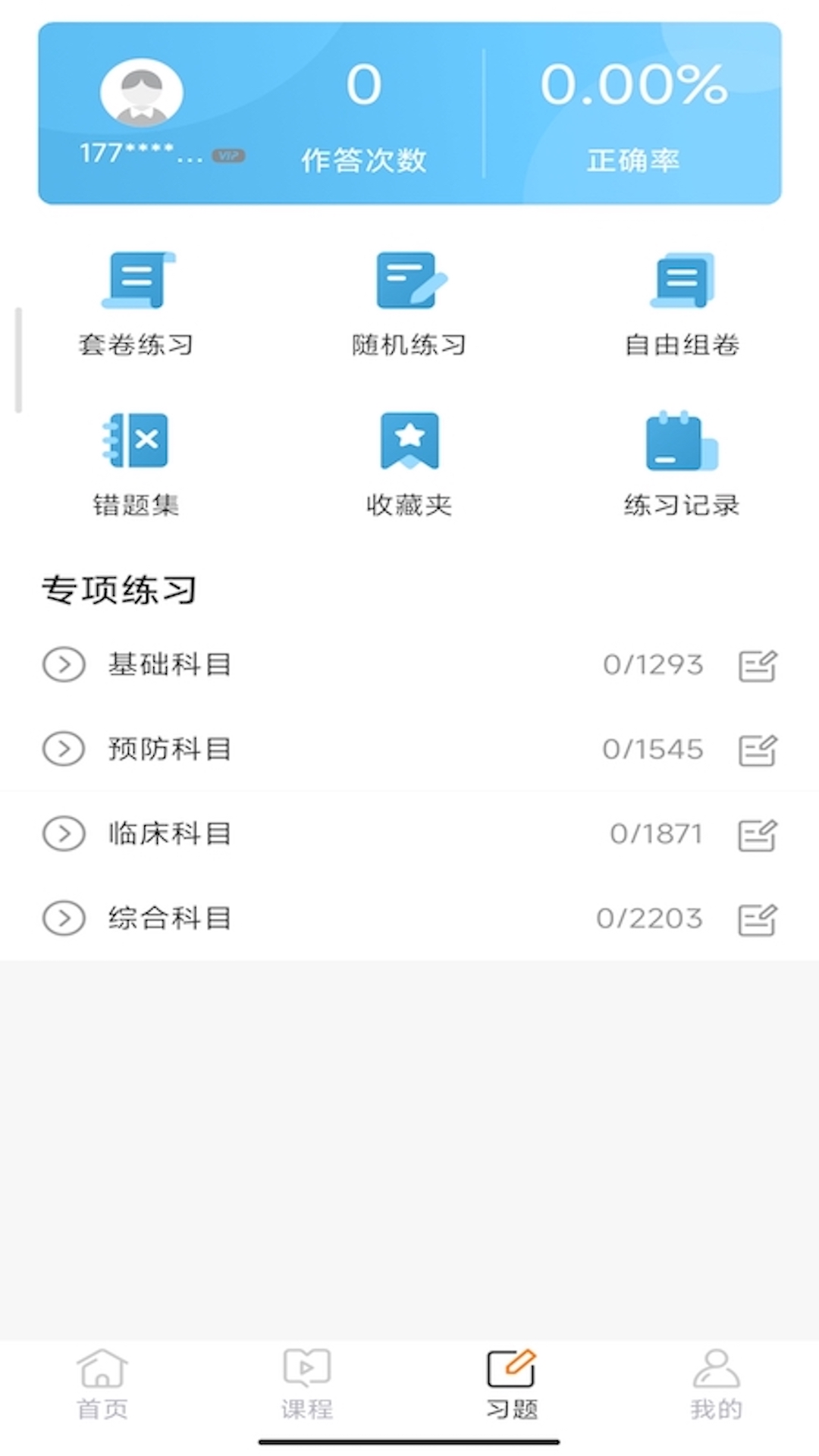Screen dimensions: 819x1456
Task: Start practicing 基础科目 via its pencil icon
Action: tap(758, 665)
